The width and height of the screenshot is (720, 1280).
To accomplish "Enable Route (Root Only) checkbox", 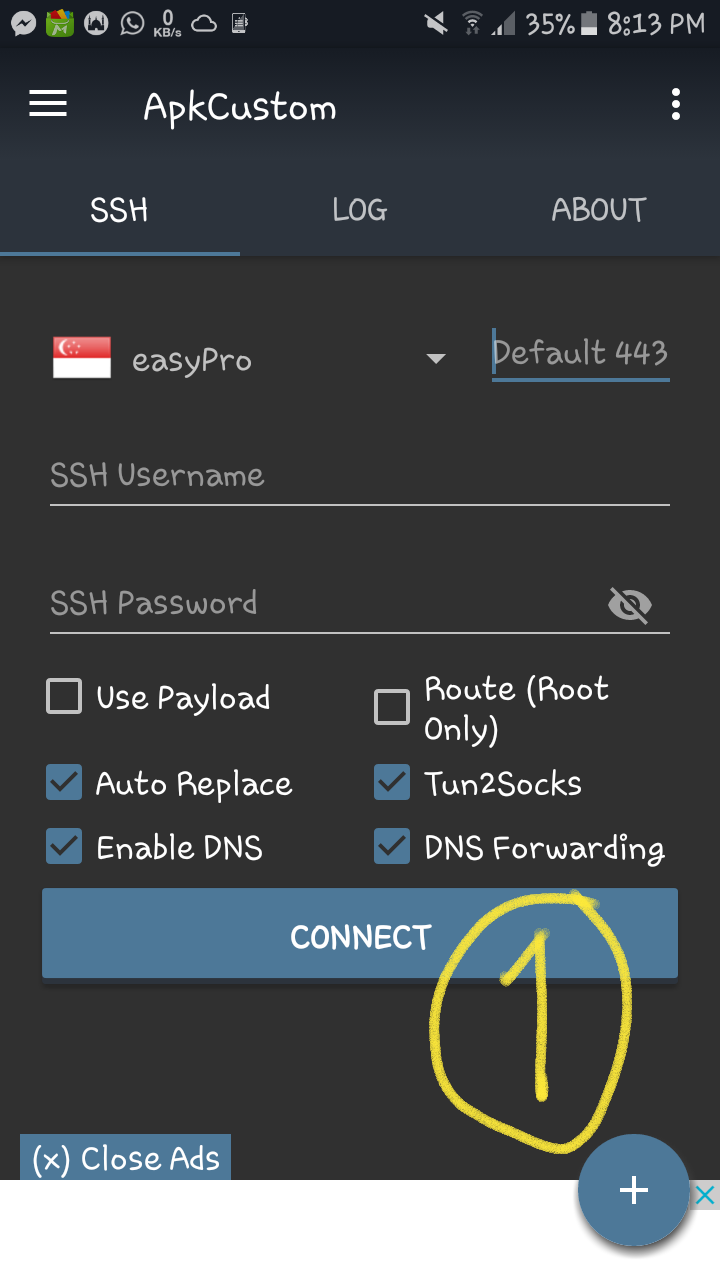I will (392, 707).
